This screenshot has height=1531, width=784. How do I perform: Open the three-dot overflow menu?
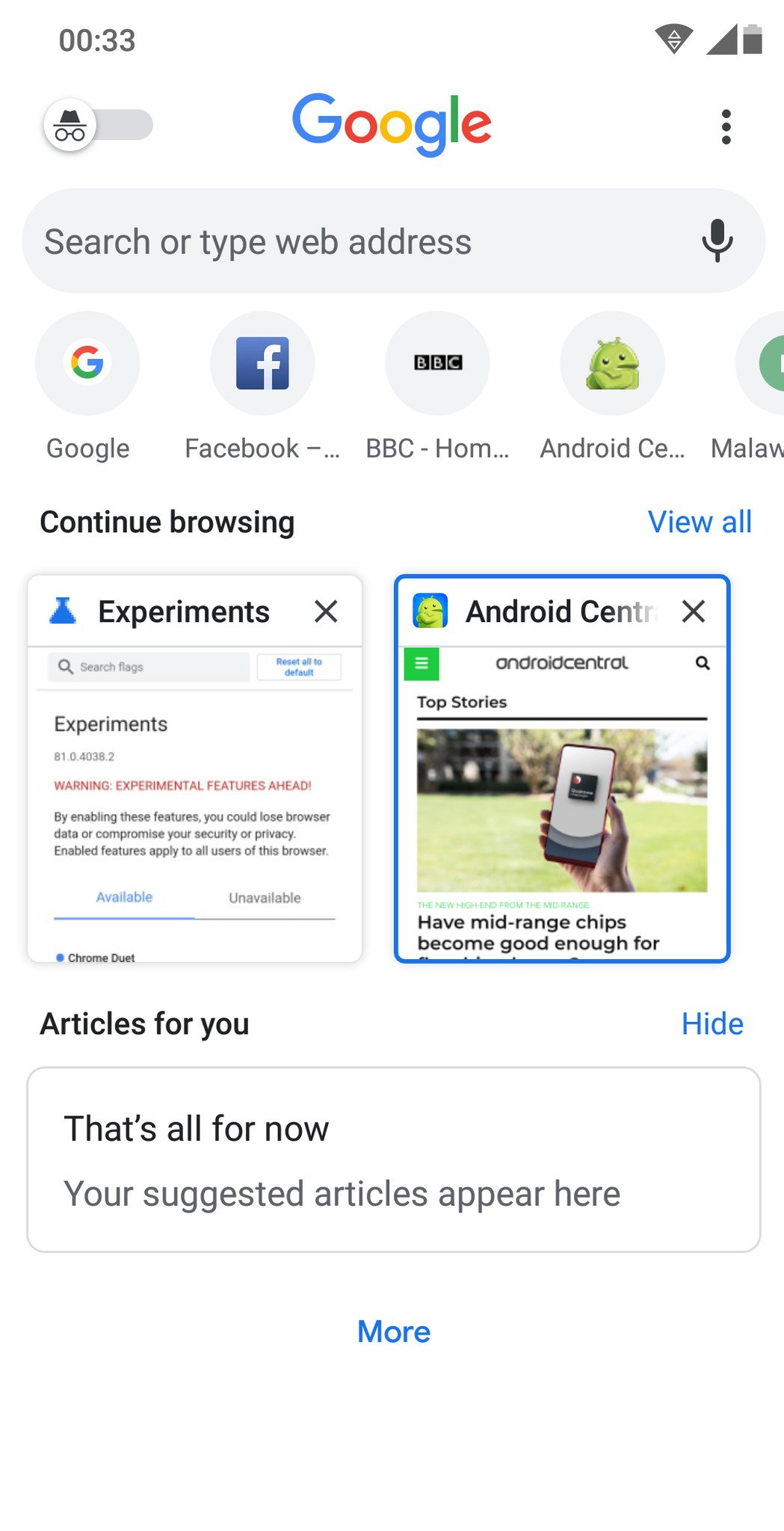click(726, 126)
